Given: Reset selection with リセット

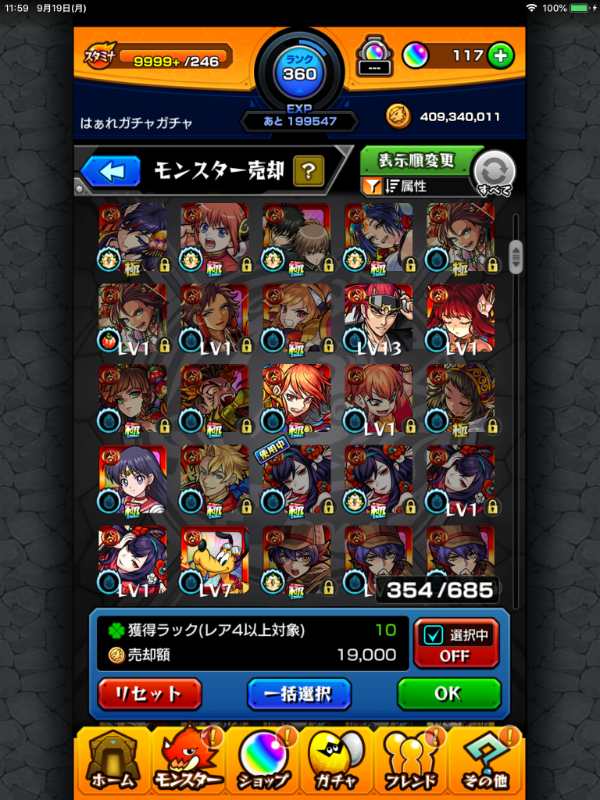Looking at the screenshot, I should [149, 693].
